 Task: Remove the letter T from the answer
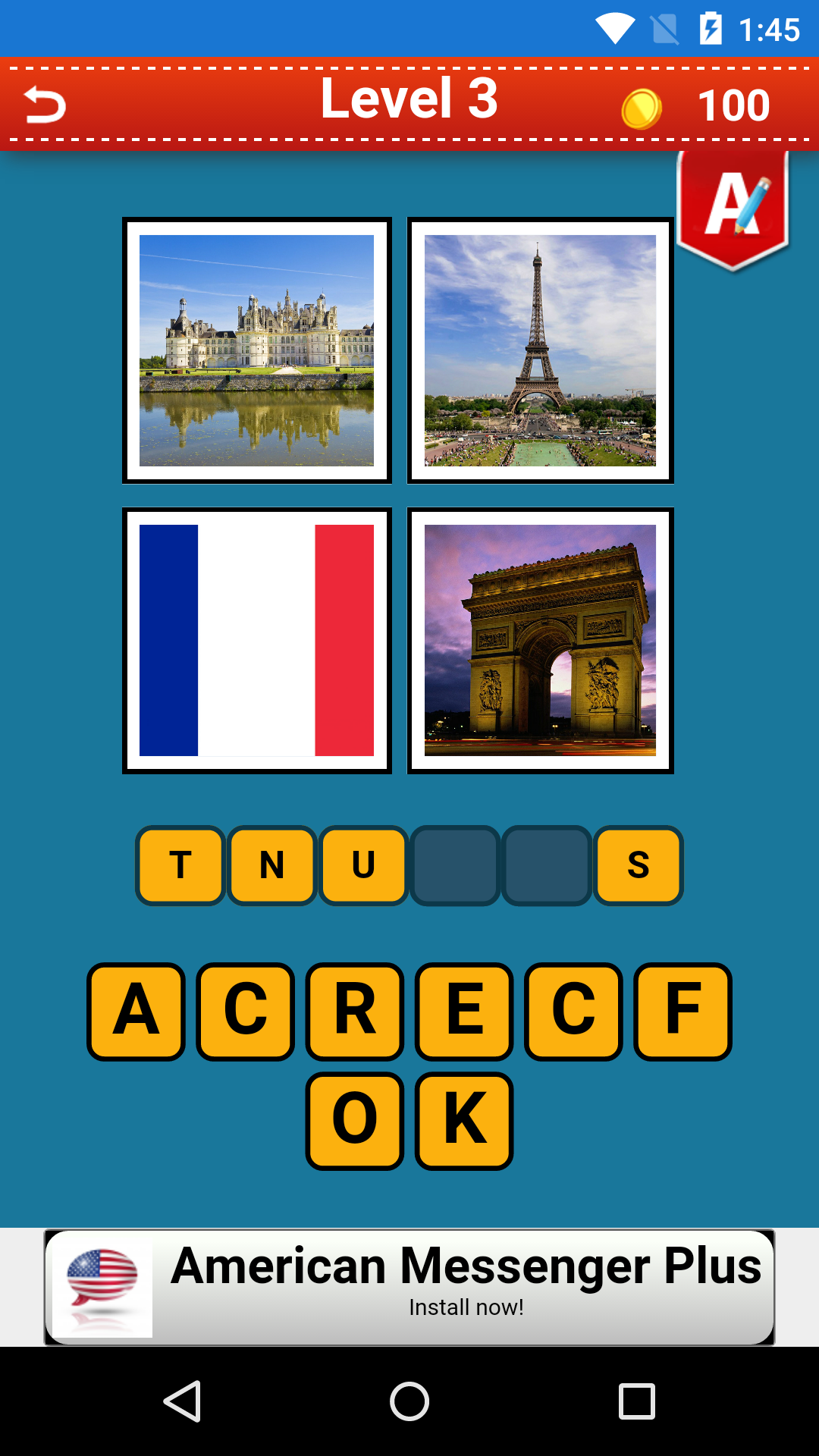click(x=180, y=864)
